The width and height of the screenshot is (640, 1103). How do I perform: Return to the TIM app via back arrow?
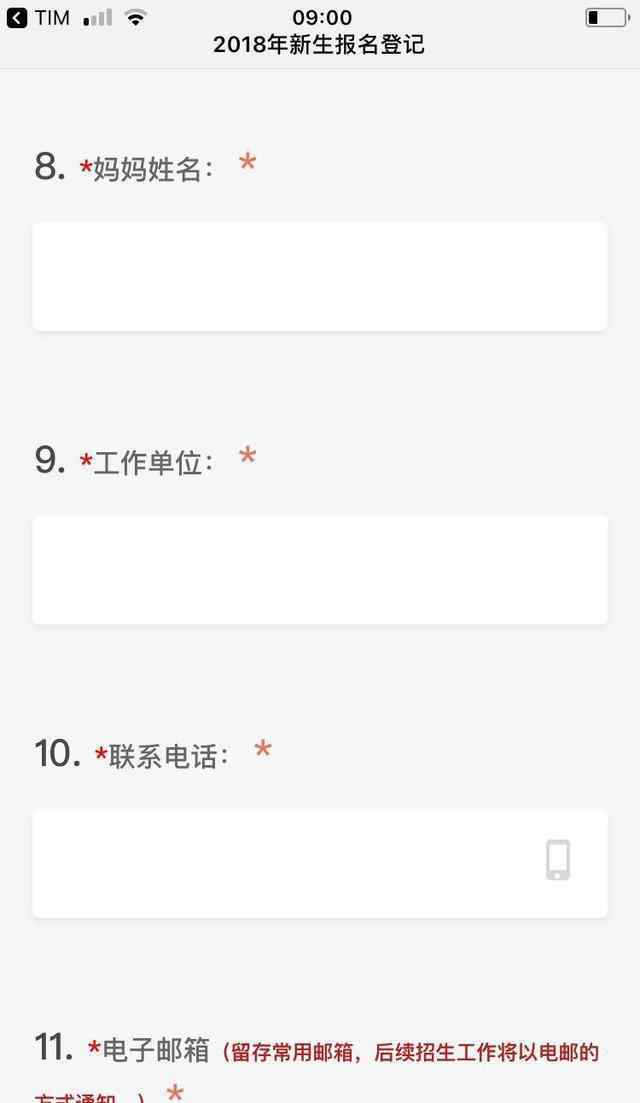pos(18,18)
